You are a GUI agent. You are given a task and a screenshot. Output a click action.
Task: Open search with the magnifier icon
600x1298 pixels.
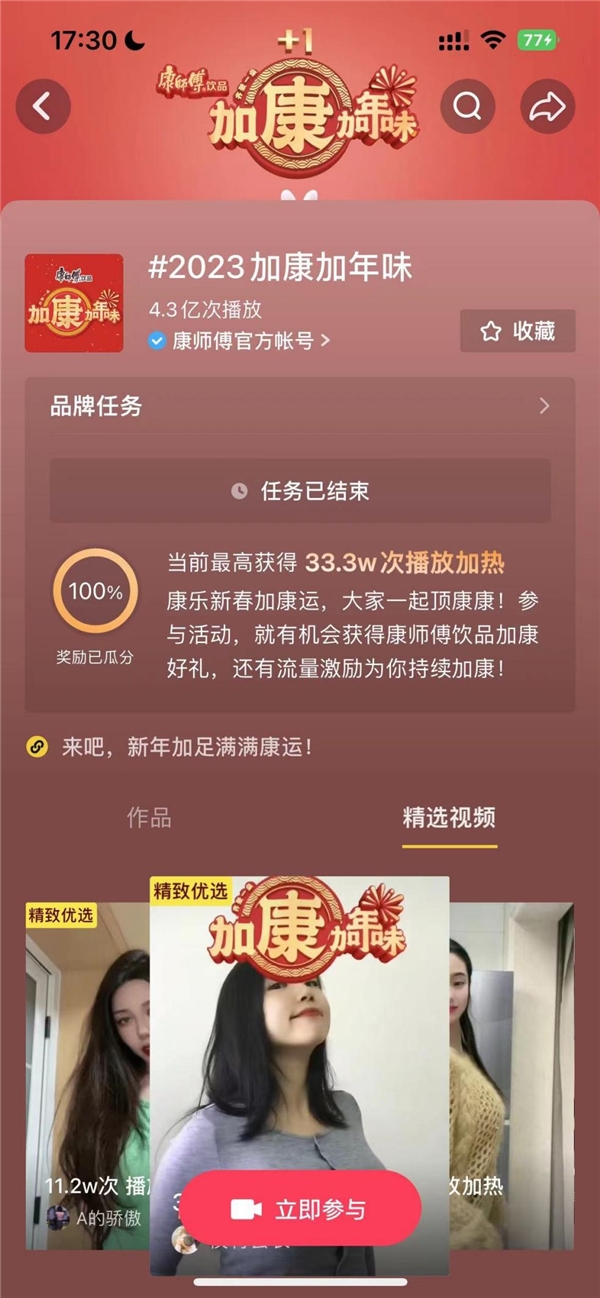(x=467, y=107)
